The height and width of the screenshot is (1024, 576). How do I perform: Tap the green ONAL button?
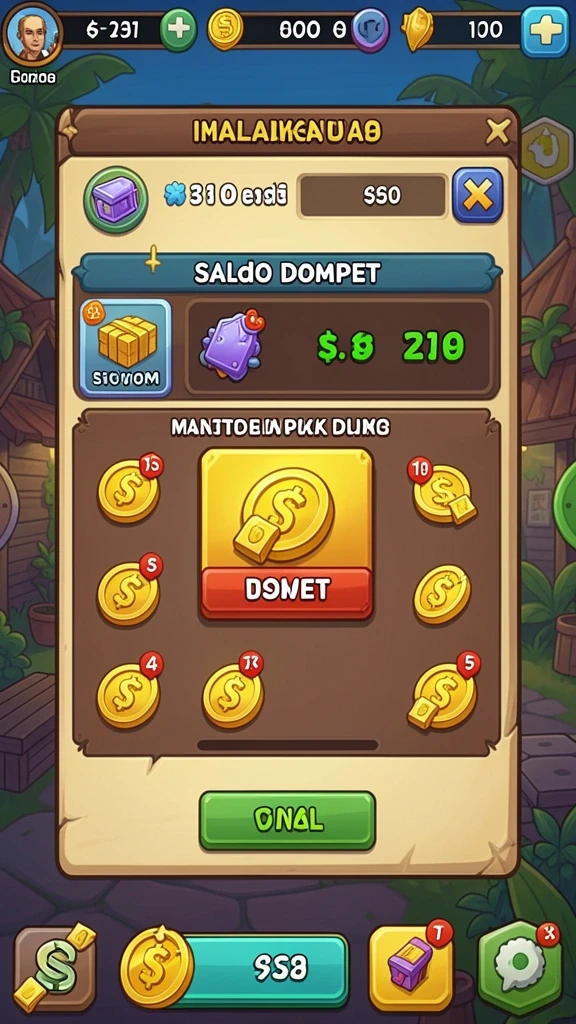pyautogui.click(x=287, y=820)
